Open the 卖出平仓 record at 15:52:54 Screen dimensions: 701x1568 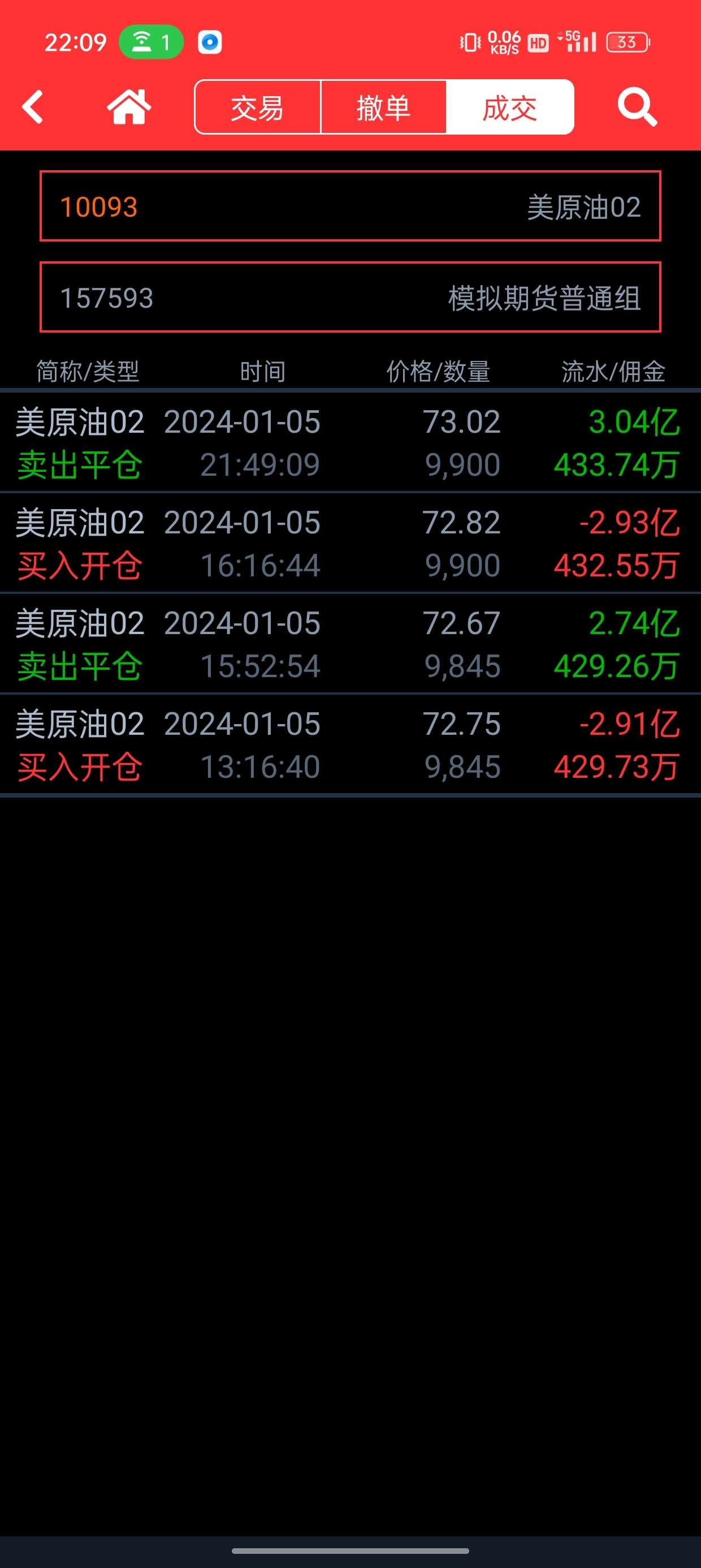[x=350, y=643]
